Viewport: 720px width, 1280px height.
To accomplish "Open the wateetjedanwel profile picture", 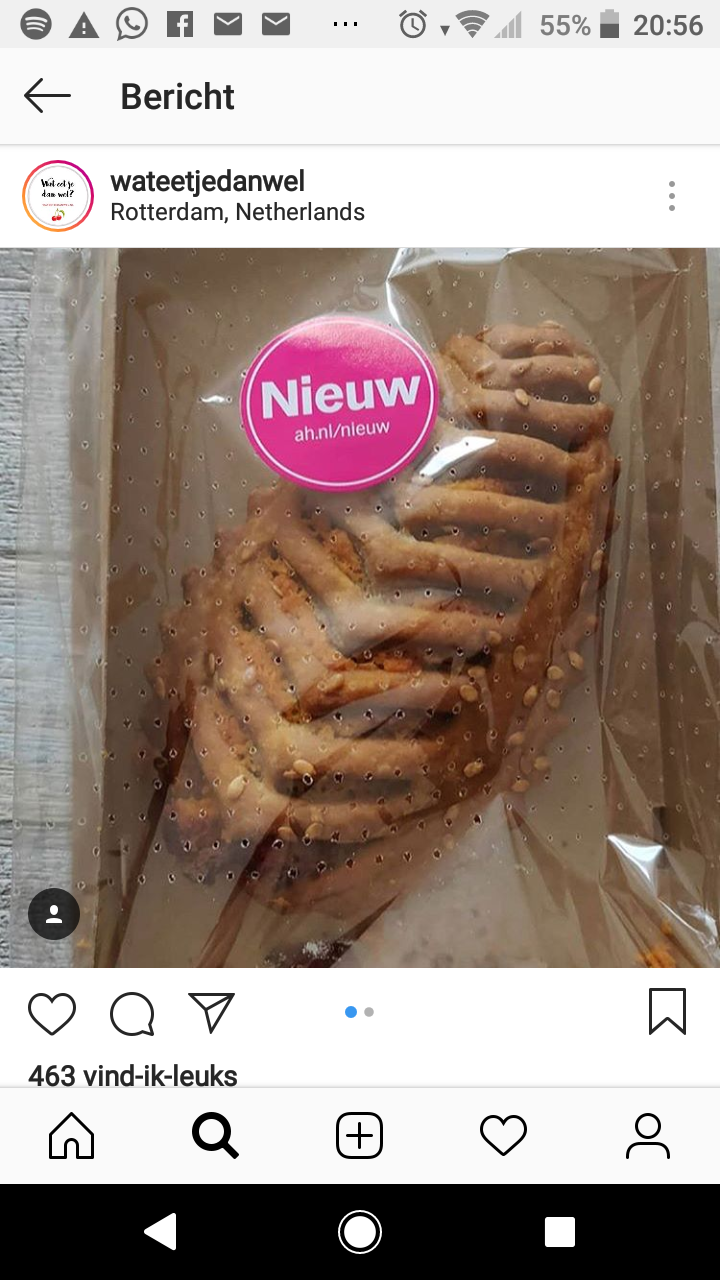I will click(x=58, y=196).
